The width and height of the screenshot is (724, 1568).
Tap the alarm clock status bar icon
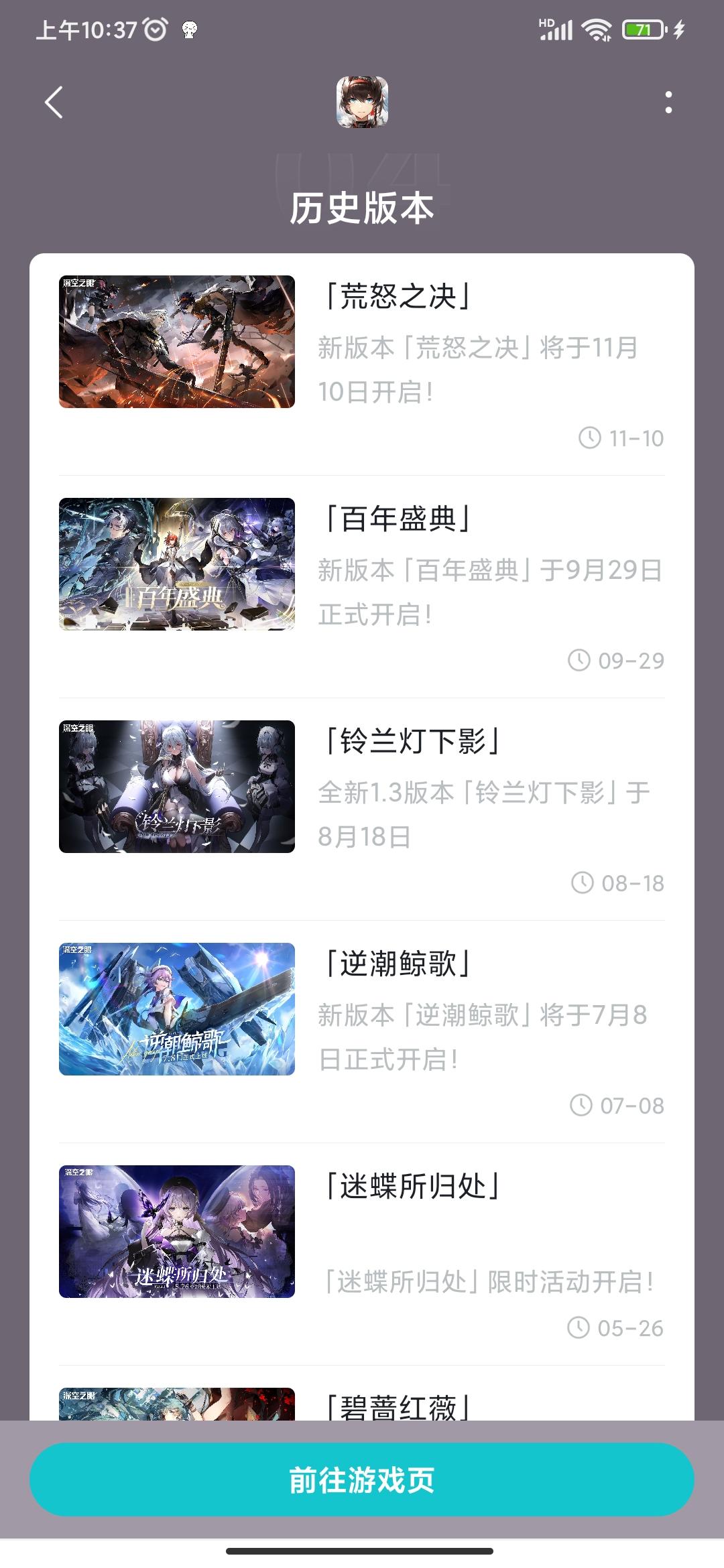pos(154,29)
